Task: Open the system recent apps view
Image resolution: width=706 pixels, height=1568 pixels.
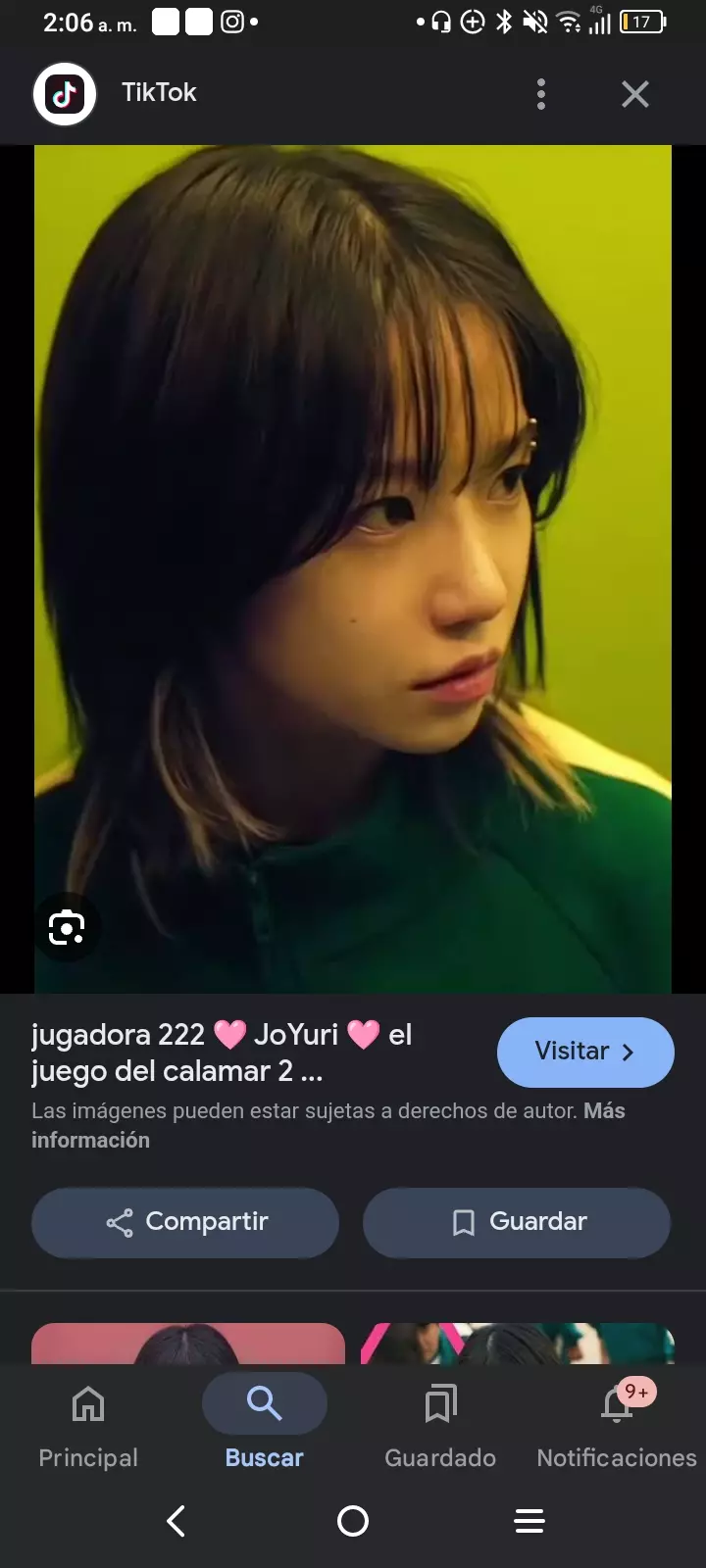Action: (529, 1521)
